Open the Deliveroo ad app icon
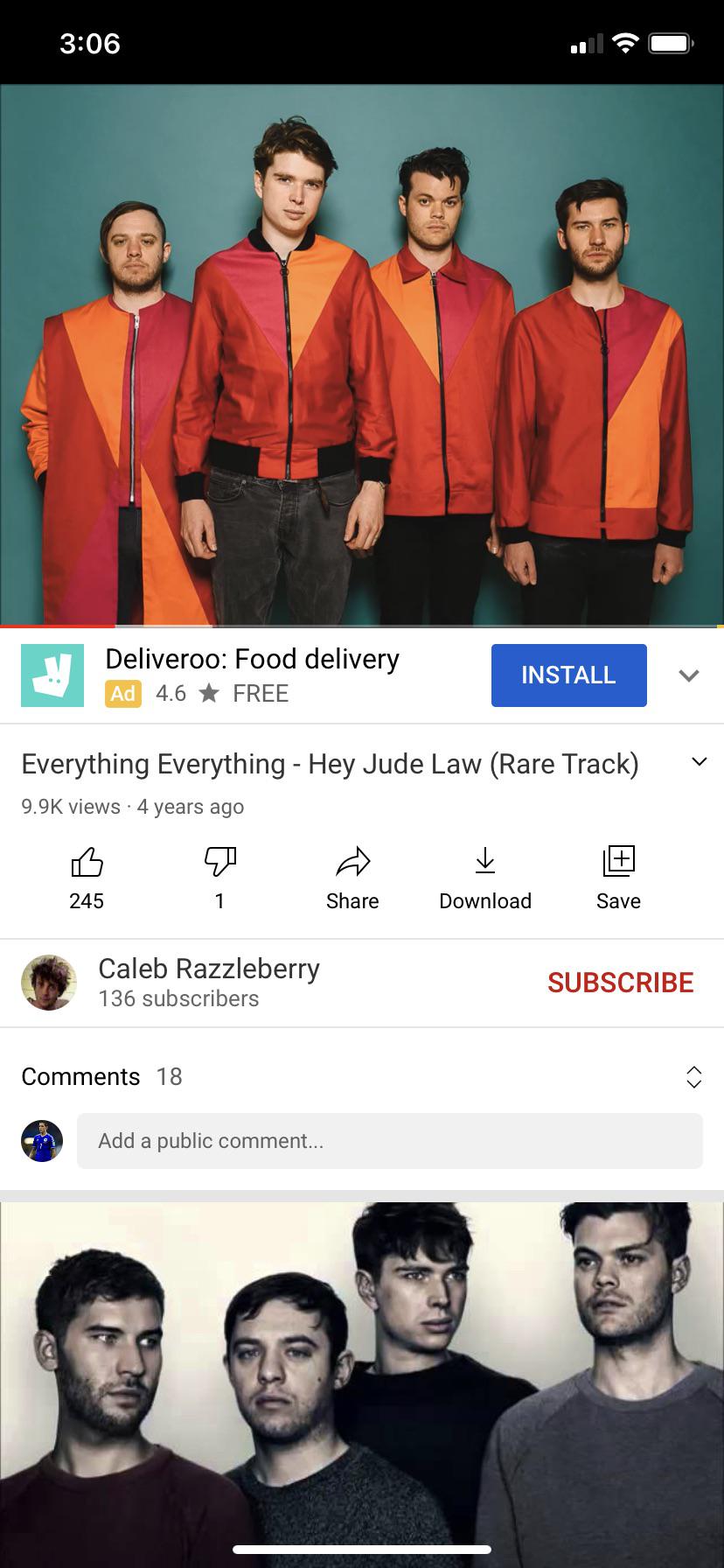 coord(52,675)
